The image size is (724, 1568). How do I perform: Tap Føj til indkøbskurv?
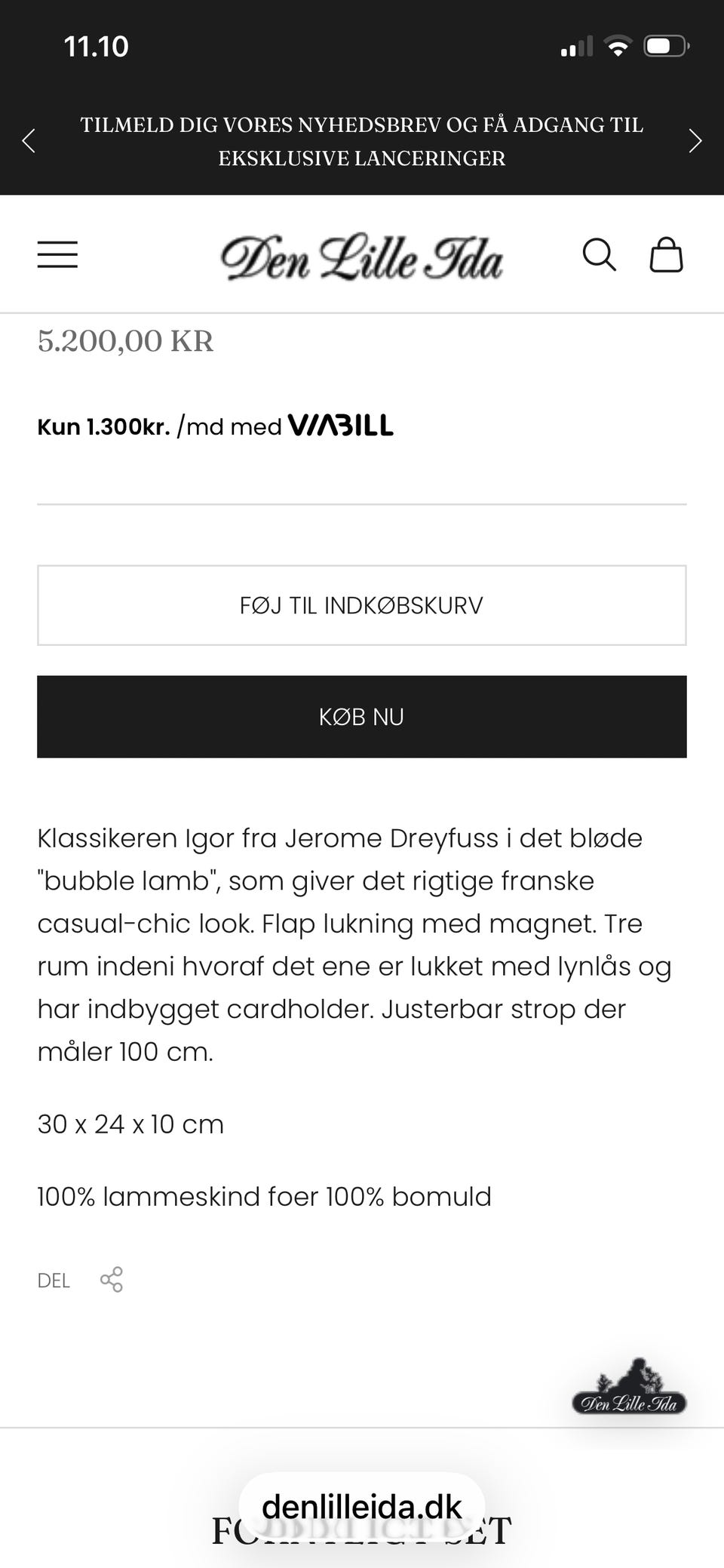coord(362,605)
